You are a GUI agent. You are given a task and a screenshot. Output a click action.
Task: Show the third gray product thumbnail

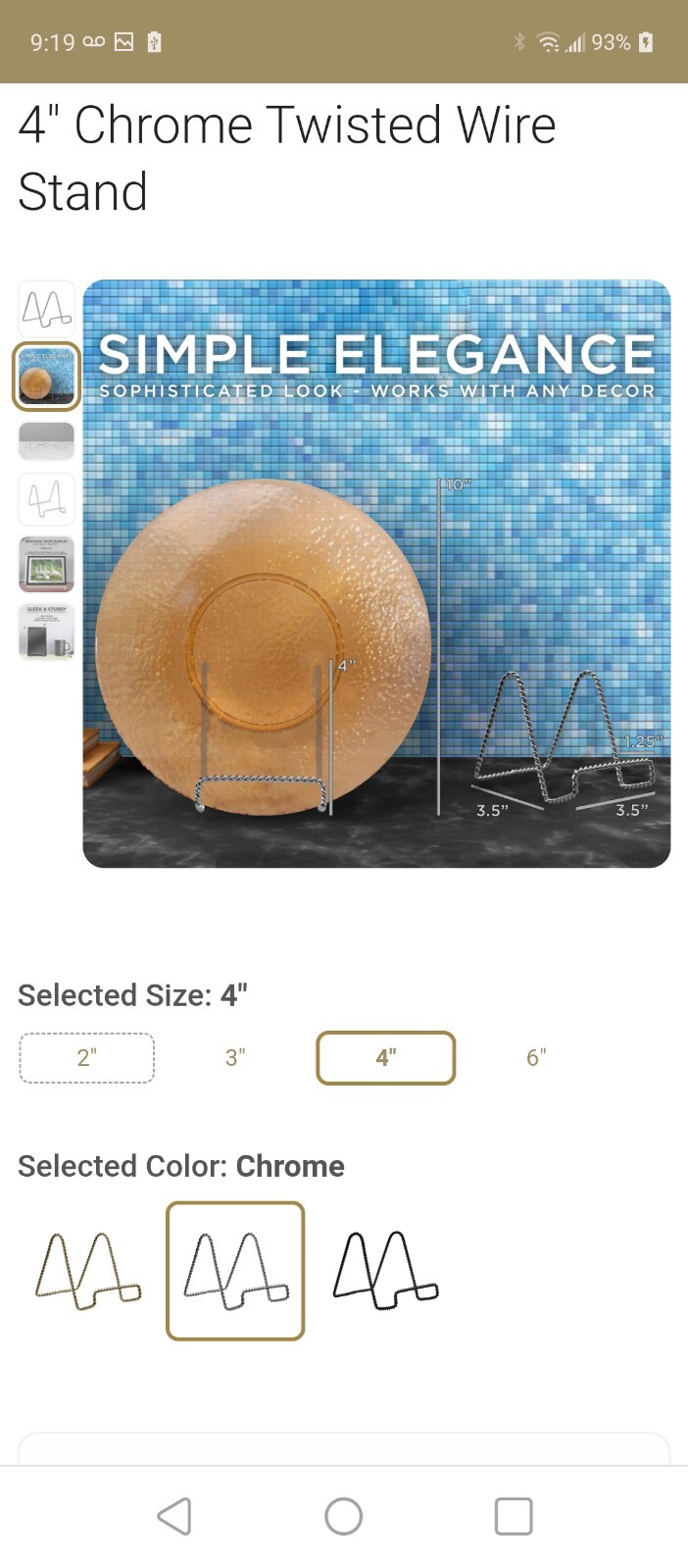[46, 440]
